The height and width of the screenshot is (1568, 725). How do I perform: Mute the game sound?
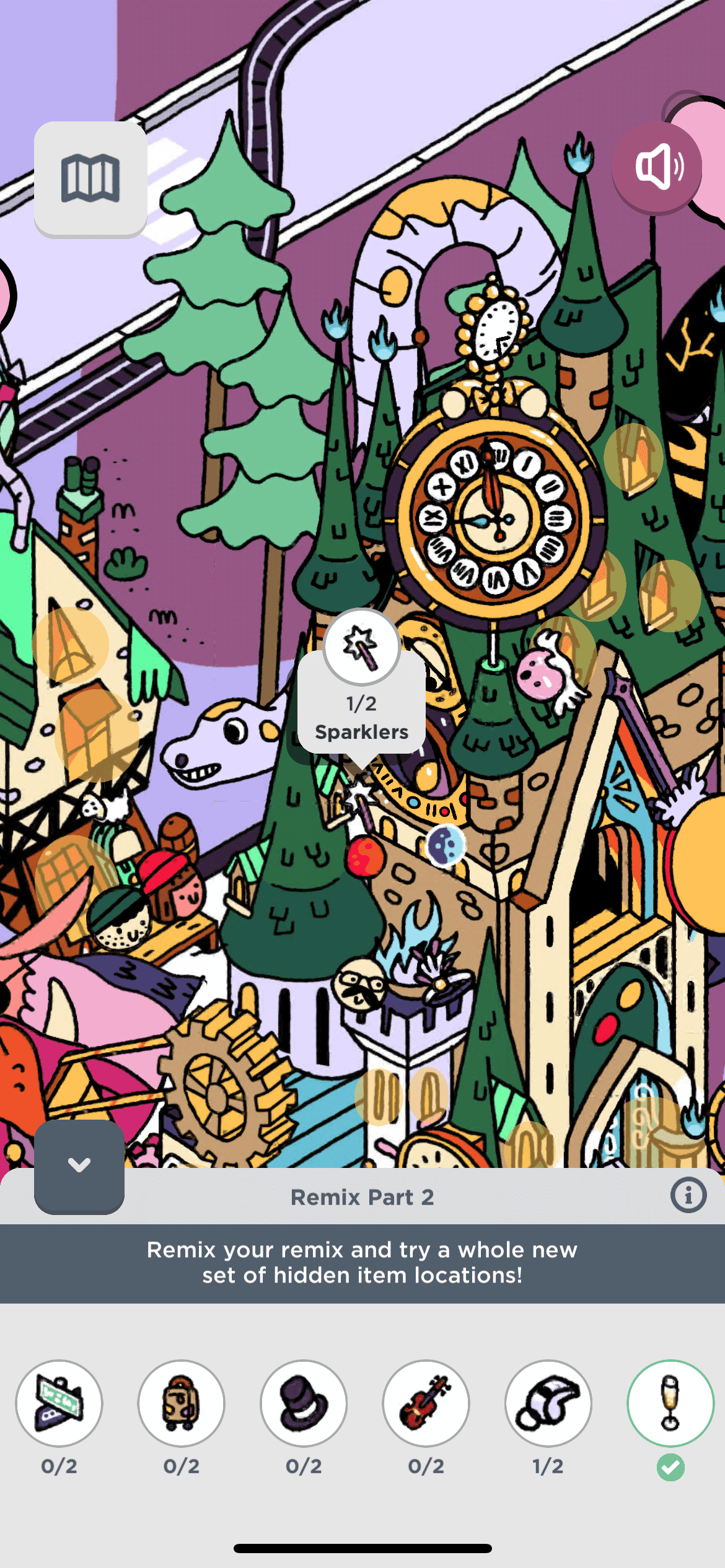[x=658, y=167]
